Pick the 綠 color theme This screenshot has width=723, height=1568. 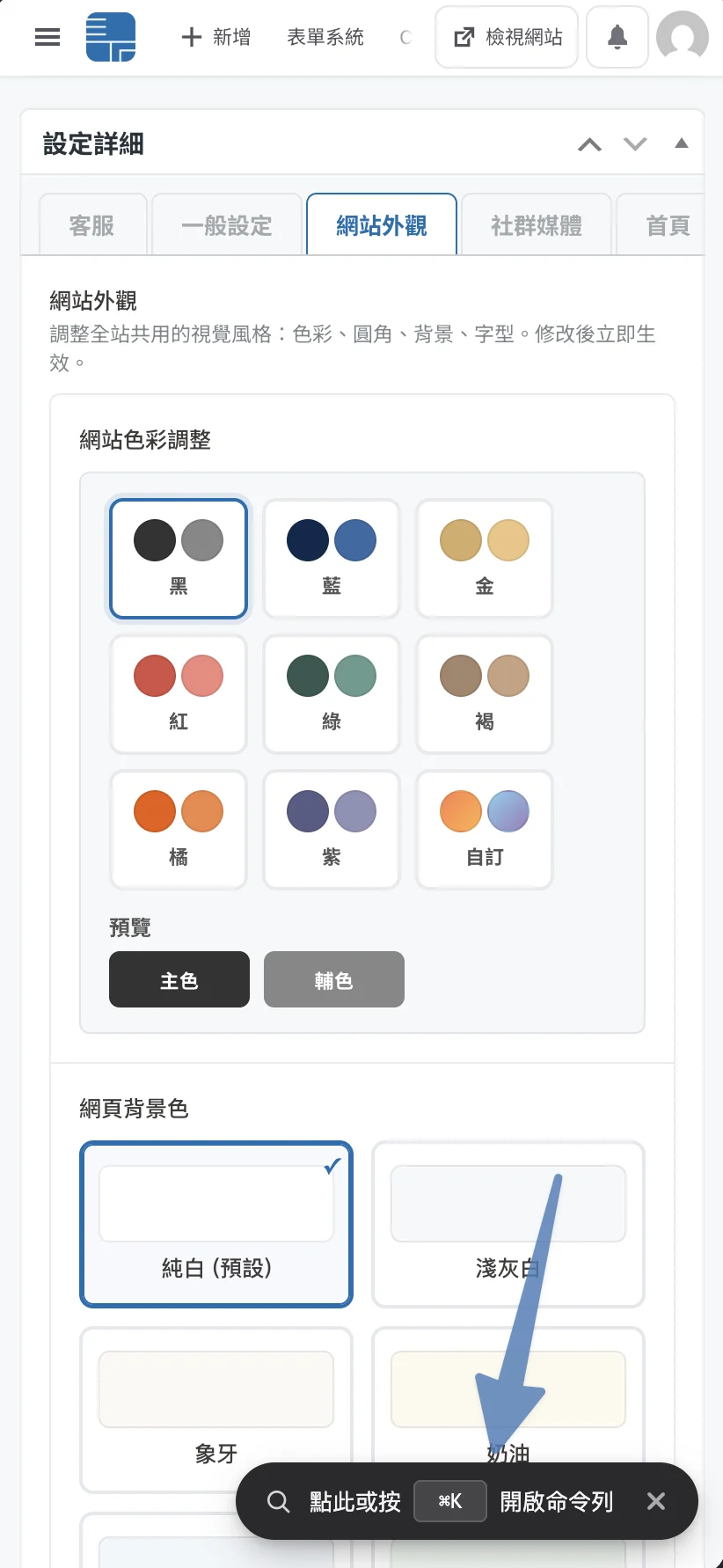(332, 694)
